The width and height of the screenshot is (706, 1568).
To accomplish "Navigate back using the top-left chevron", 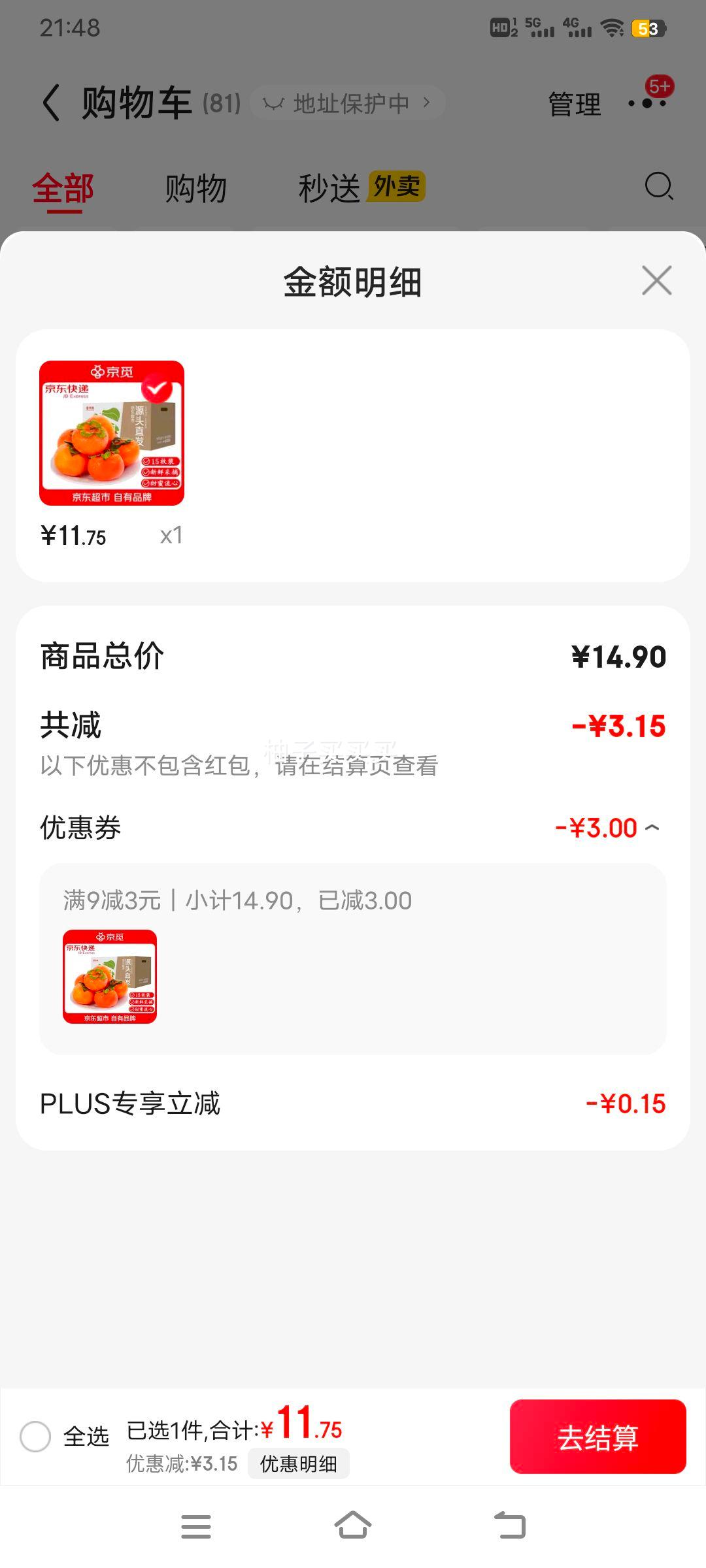I will (51, 103).
